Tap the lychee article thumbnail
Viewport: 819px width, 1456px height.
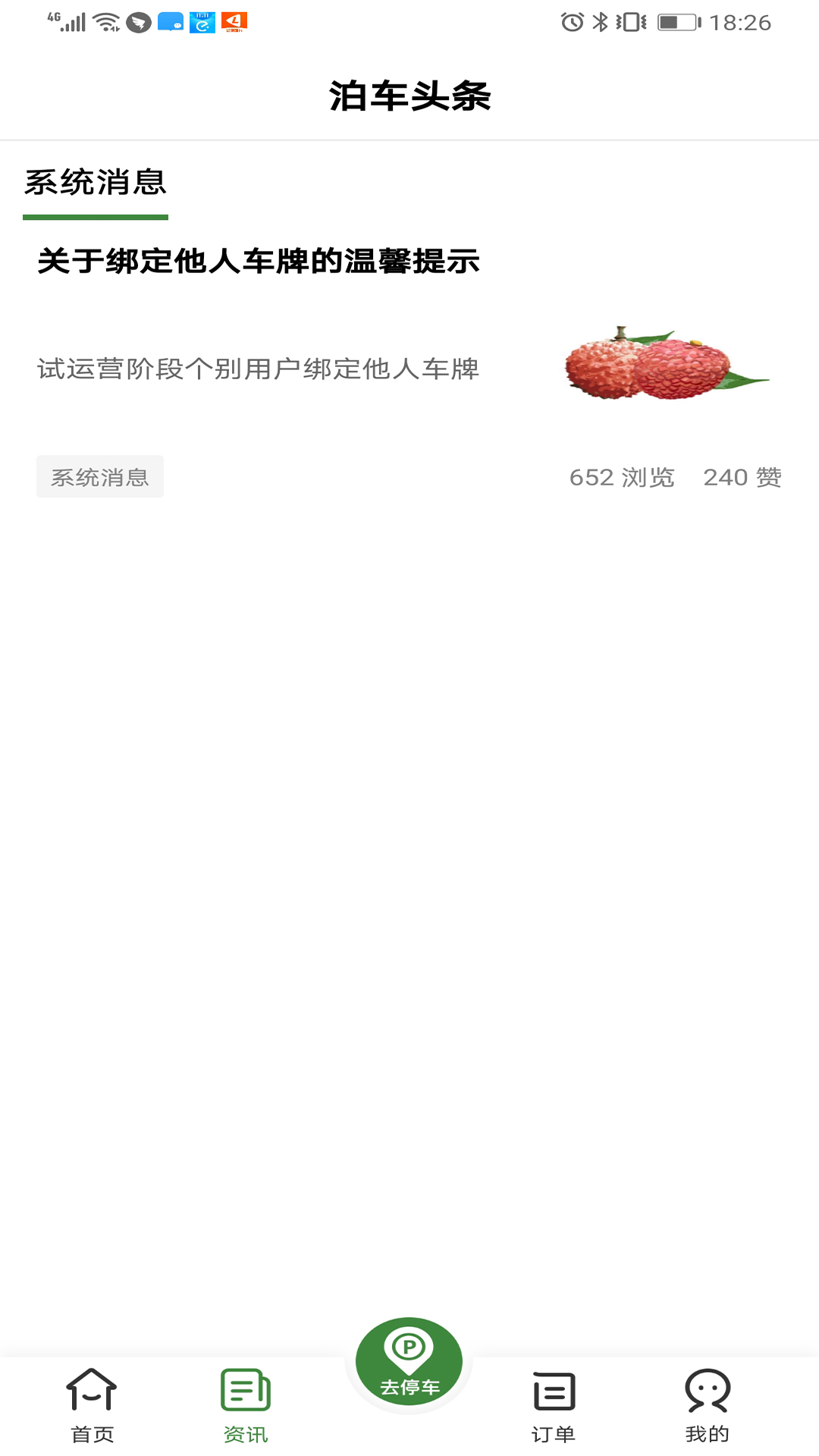[666, 369]
